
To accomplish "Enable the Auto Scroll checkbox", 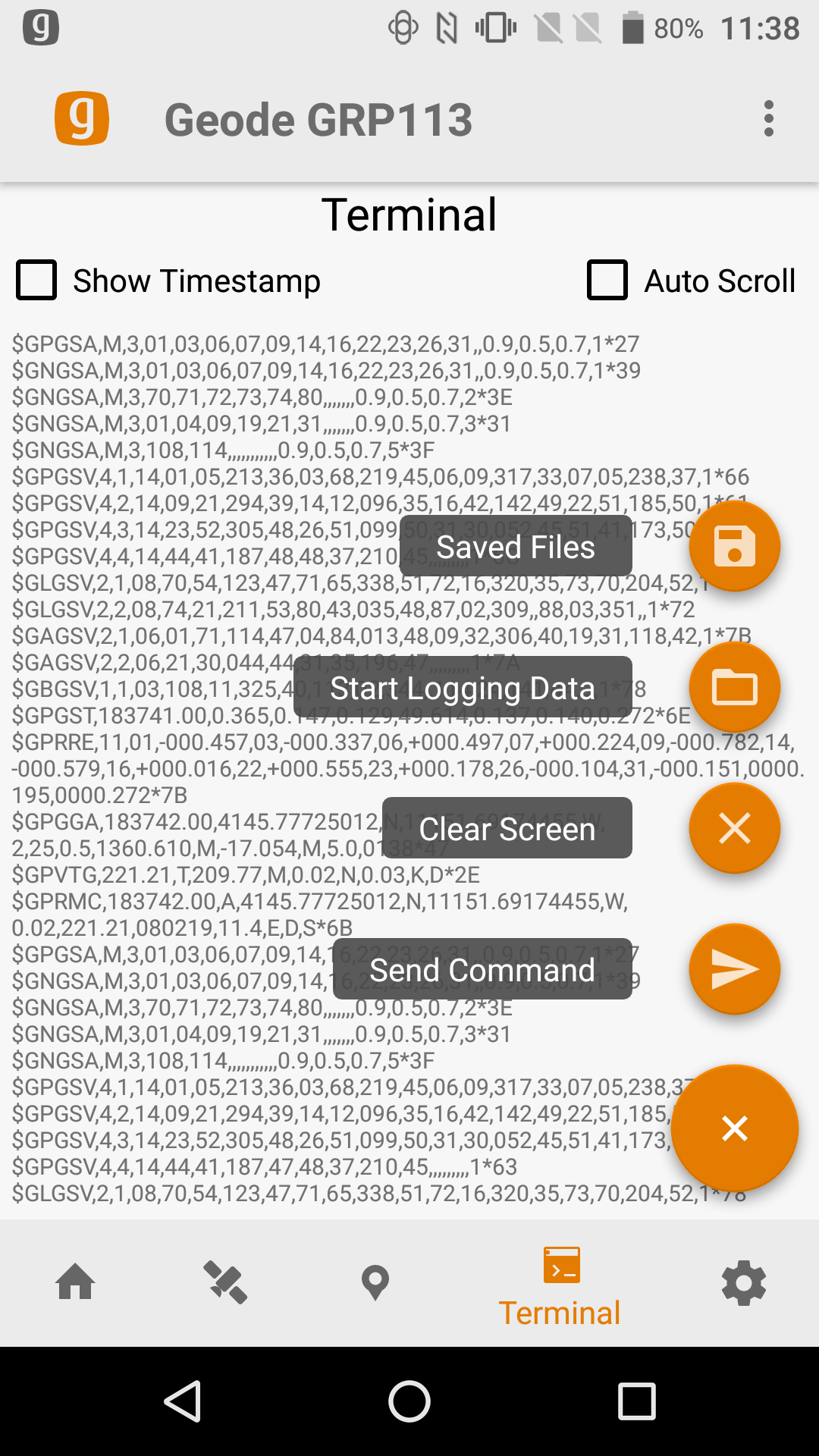I will click(x=607, y=281).
